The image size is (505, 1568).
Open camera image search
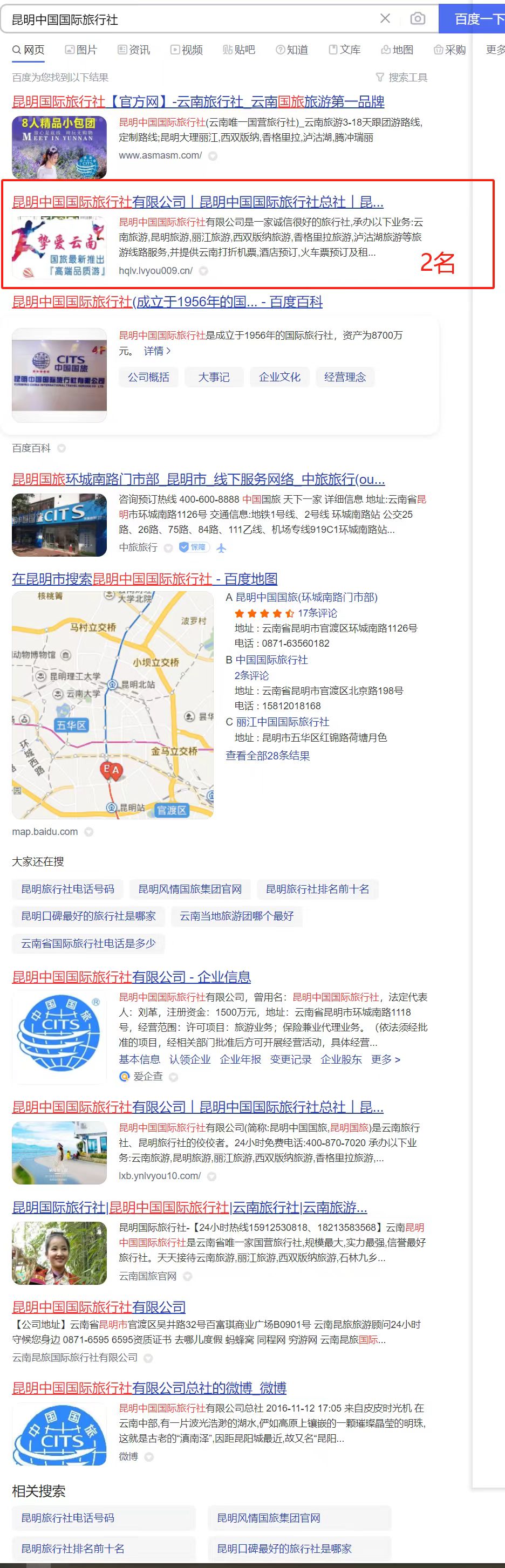point(417,19)
